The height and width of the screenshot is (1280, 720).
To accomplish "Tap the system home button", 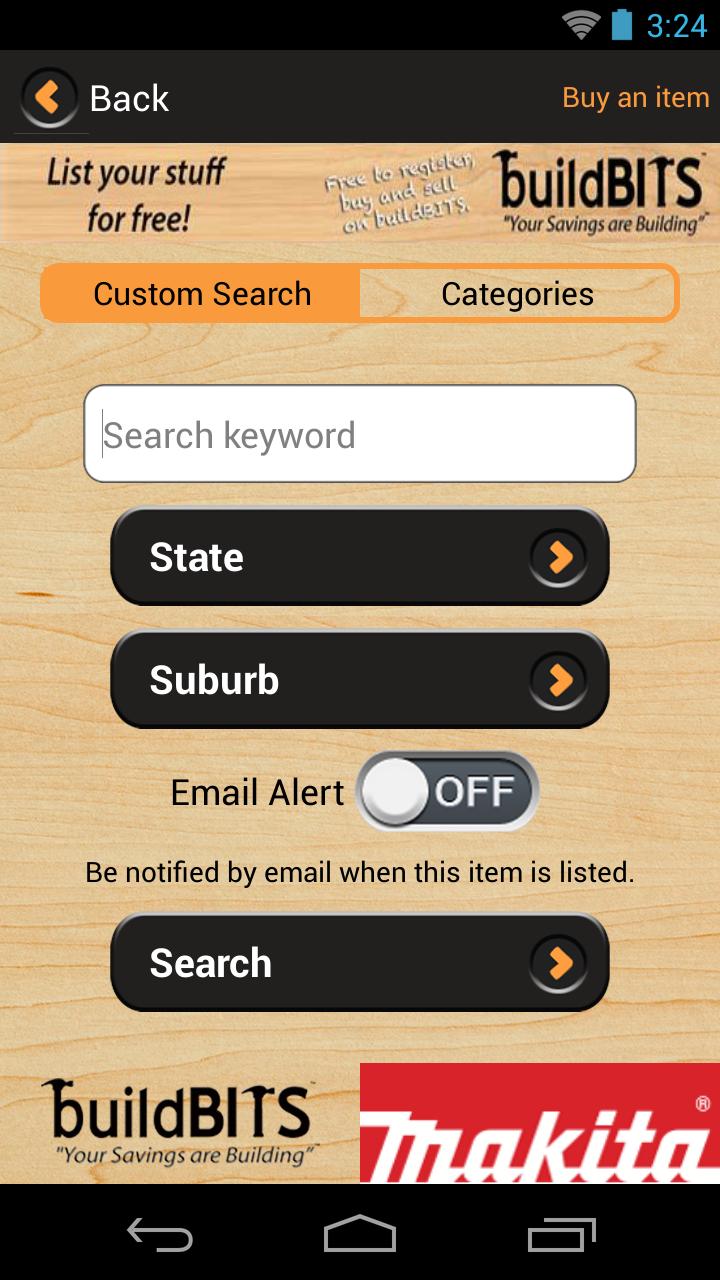I will 360,1234.
